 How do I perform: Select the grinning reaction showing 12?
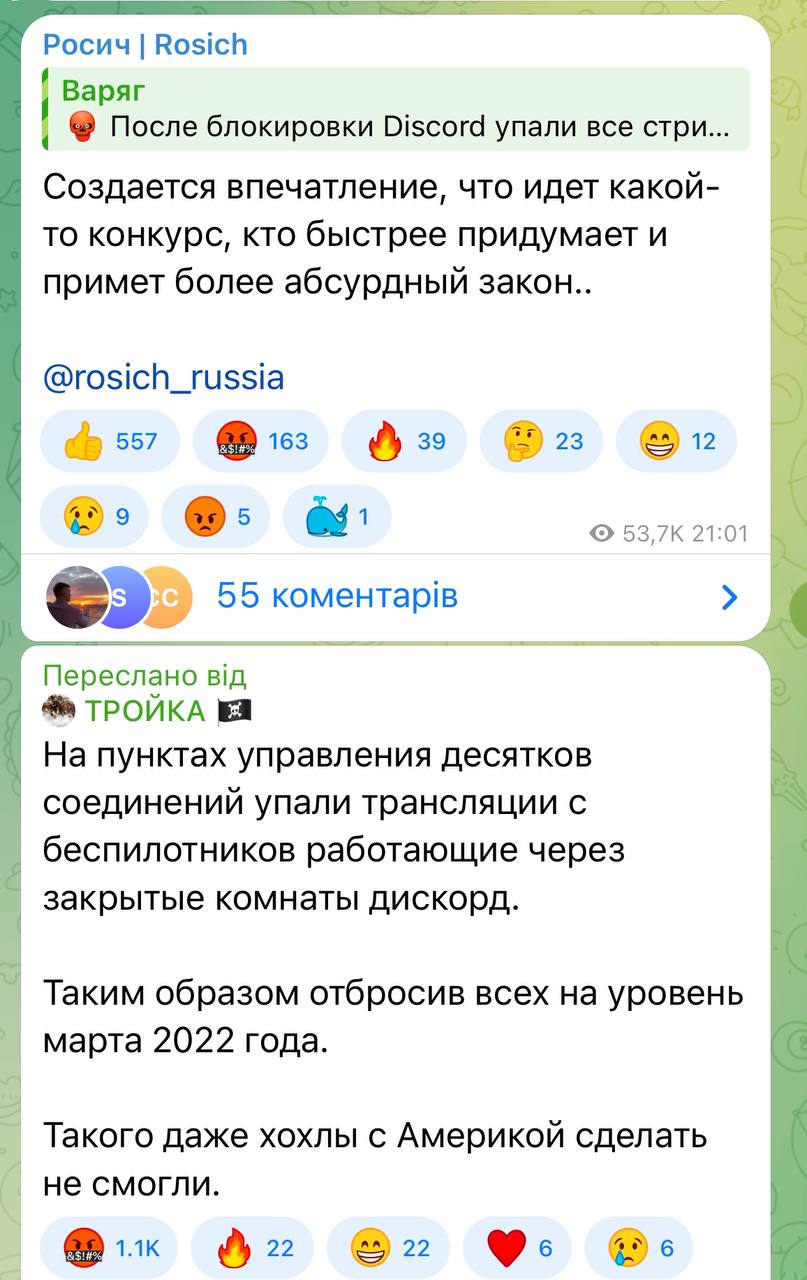[676, 441]
